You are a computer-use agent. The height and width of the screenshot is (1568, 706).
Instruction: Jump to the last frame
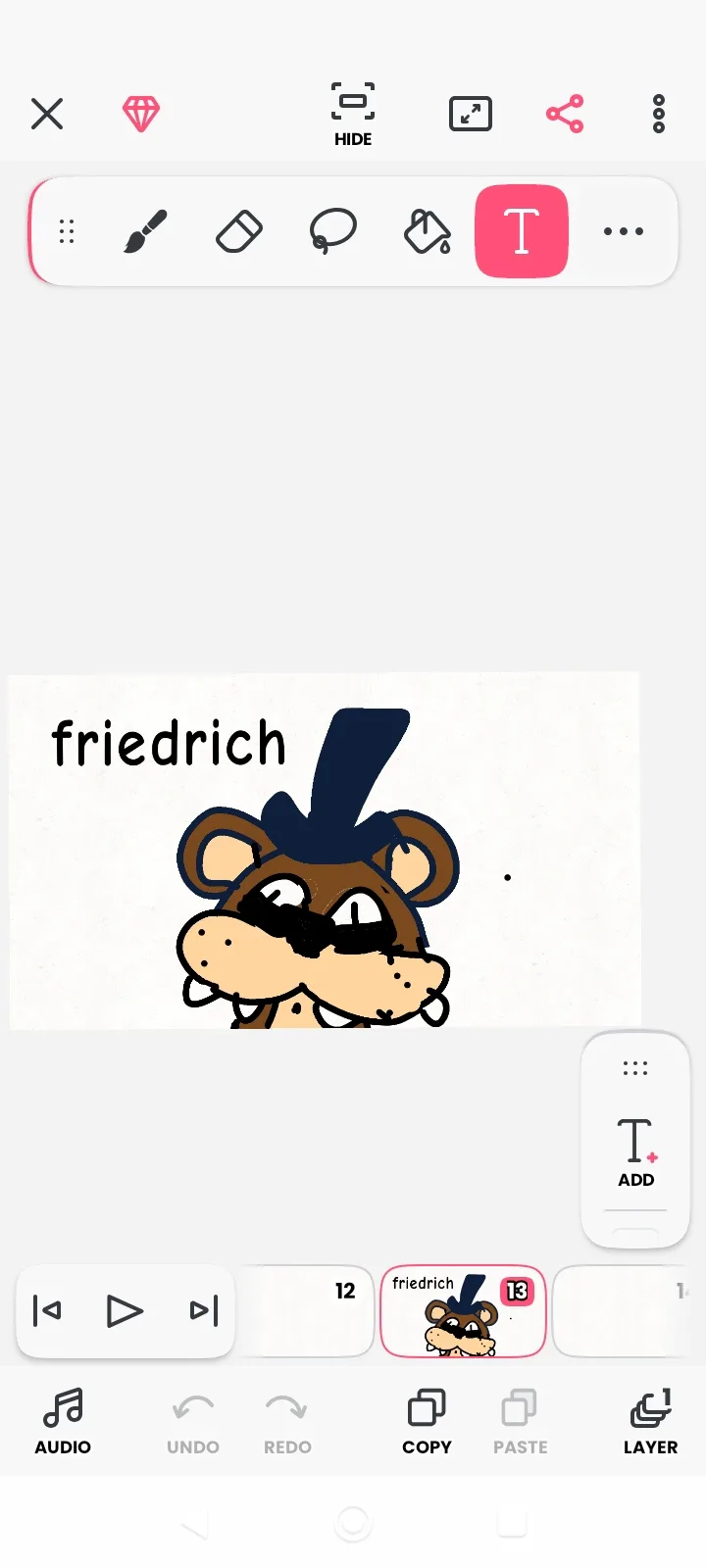point(204,1310)
